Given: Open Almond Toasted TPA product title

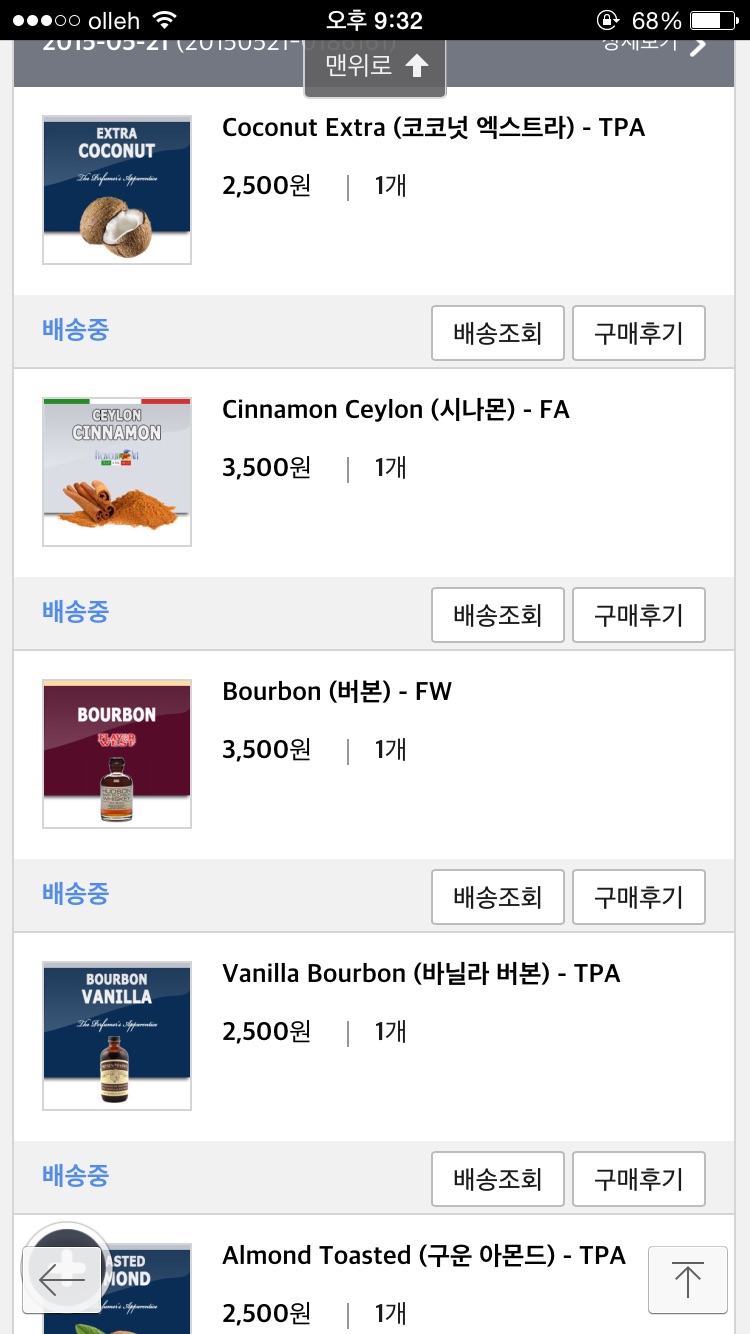Looking at the screenshot, I should pos(424,1255).
